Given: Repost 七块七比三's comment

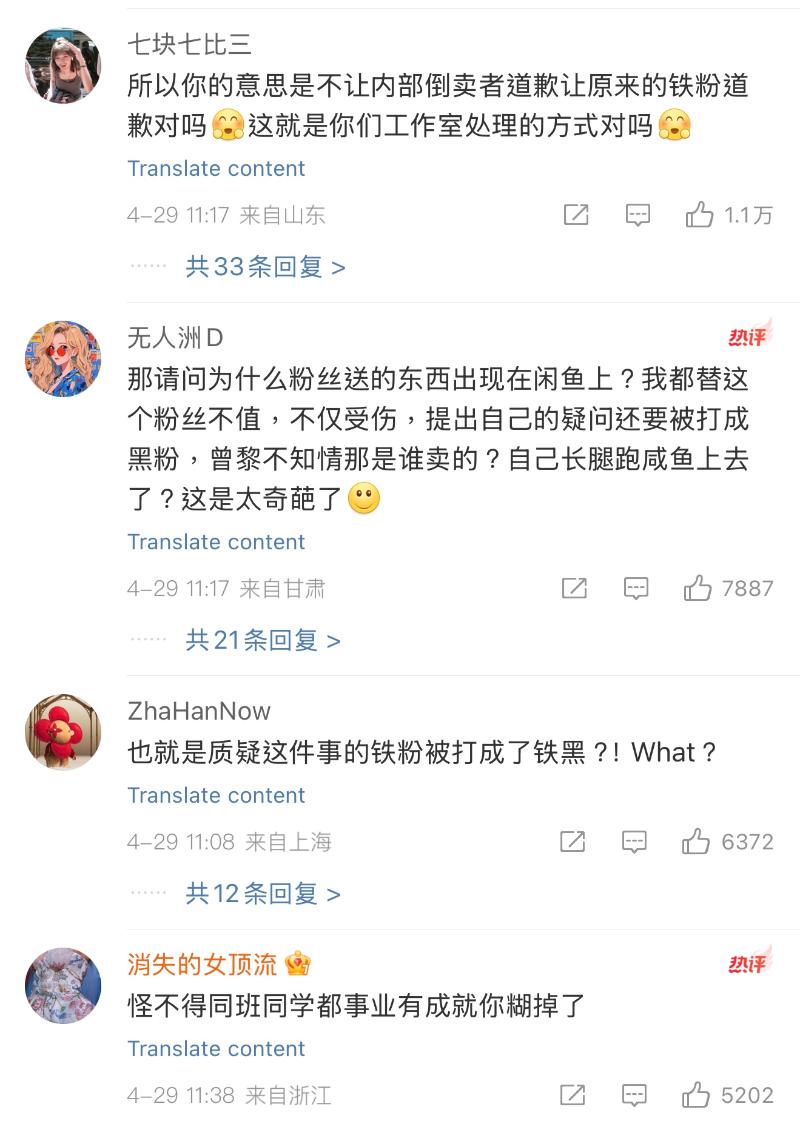Looking at the screenshot, I should [x=576, y=215].
